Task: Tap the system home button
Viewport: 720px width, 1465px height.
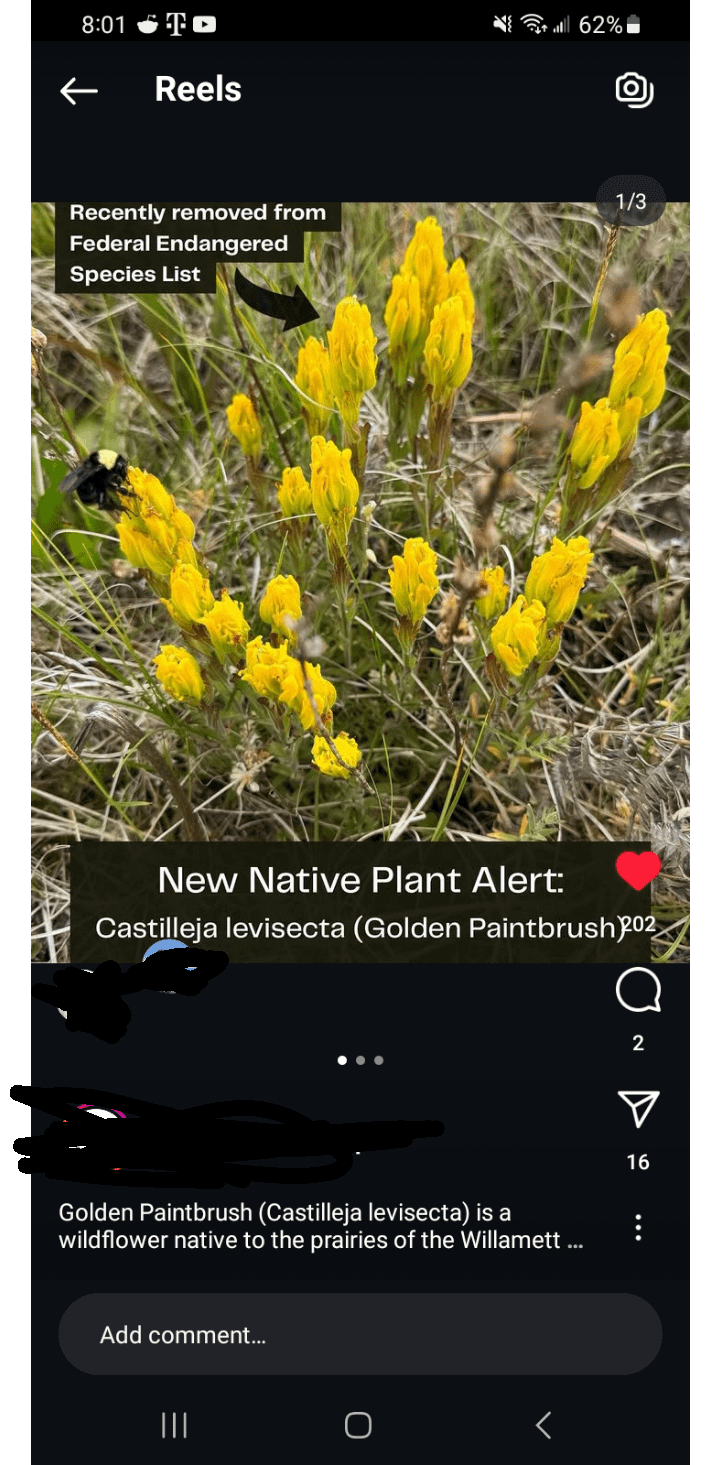Action: point(358,1425)
